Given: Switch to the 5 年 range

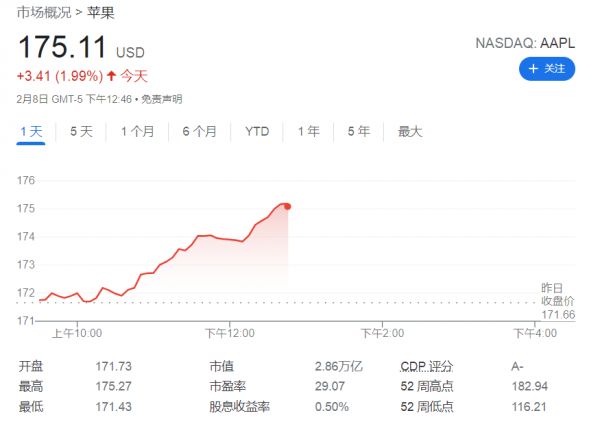Looking at the screenshot, I should (358, 131).
